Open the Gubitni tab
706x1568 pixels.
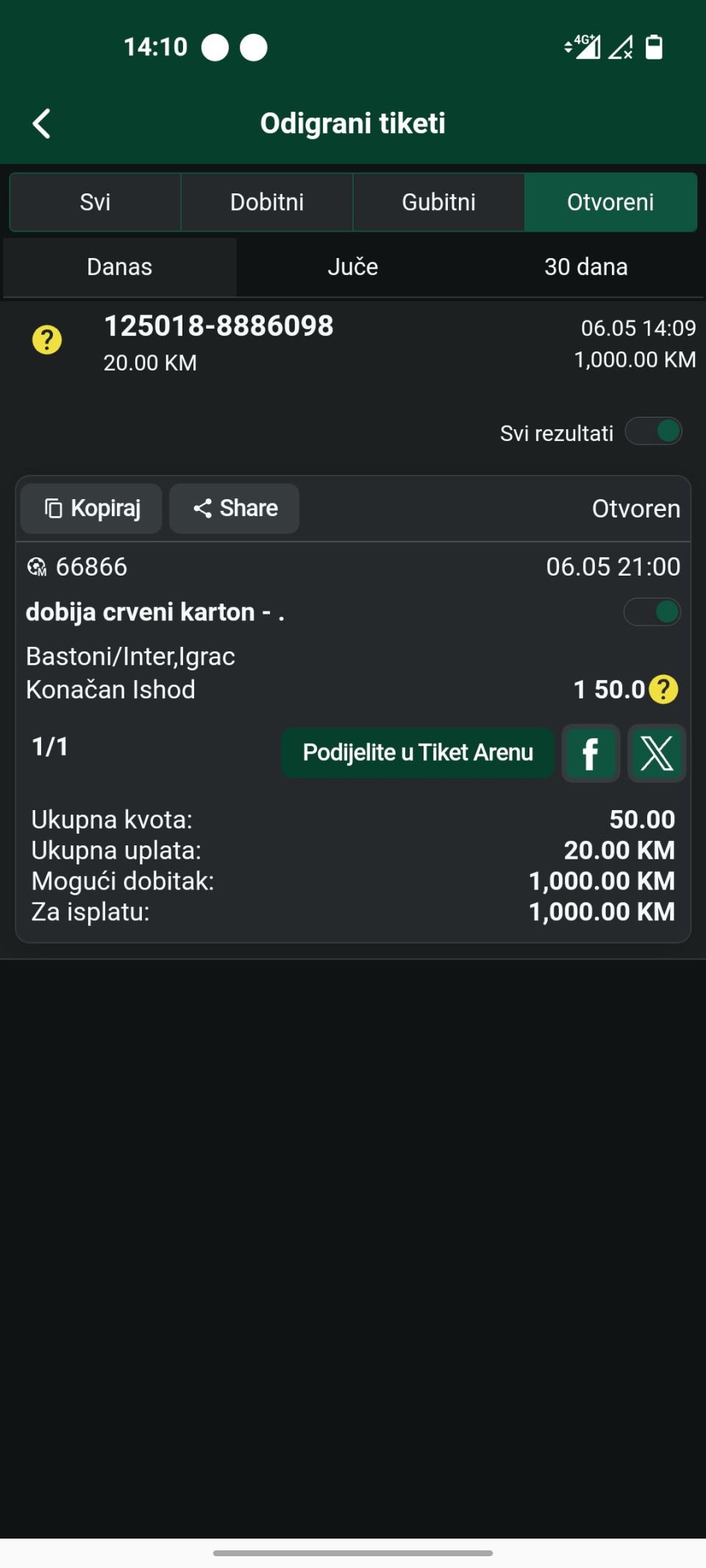pyautogui.click(x=439, y=202)
